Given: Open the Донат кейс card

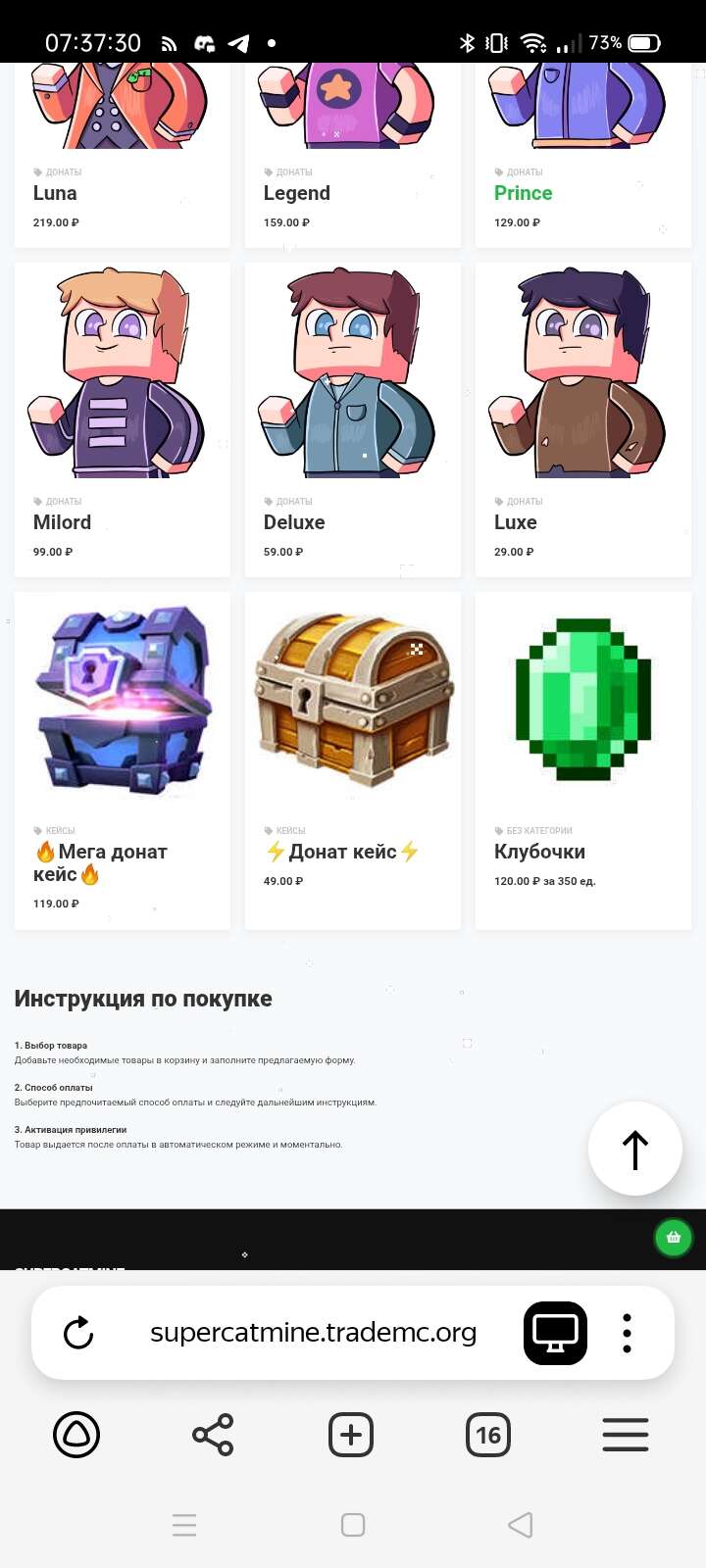Looking at the screenshot, I should coord(352,760).
